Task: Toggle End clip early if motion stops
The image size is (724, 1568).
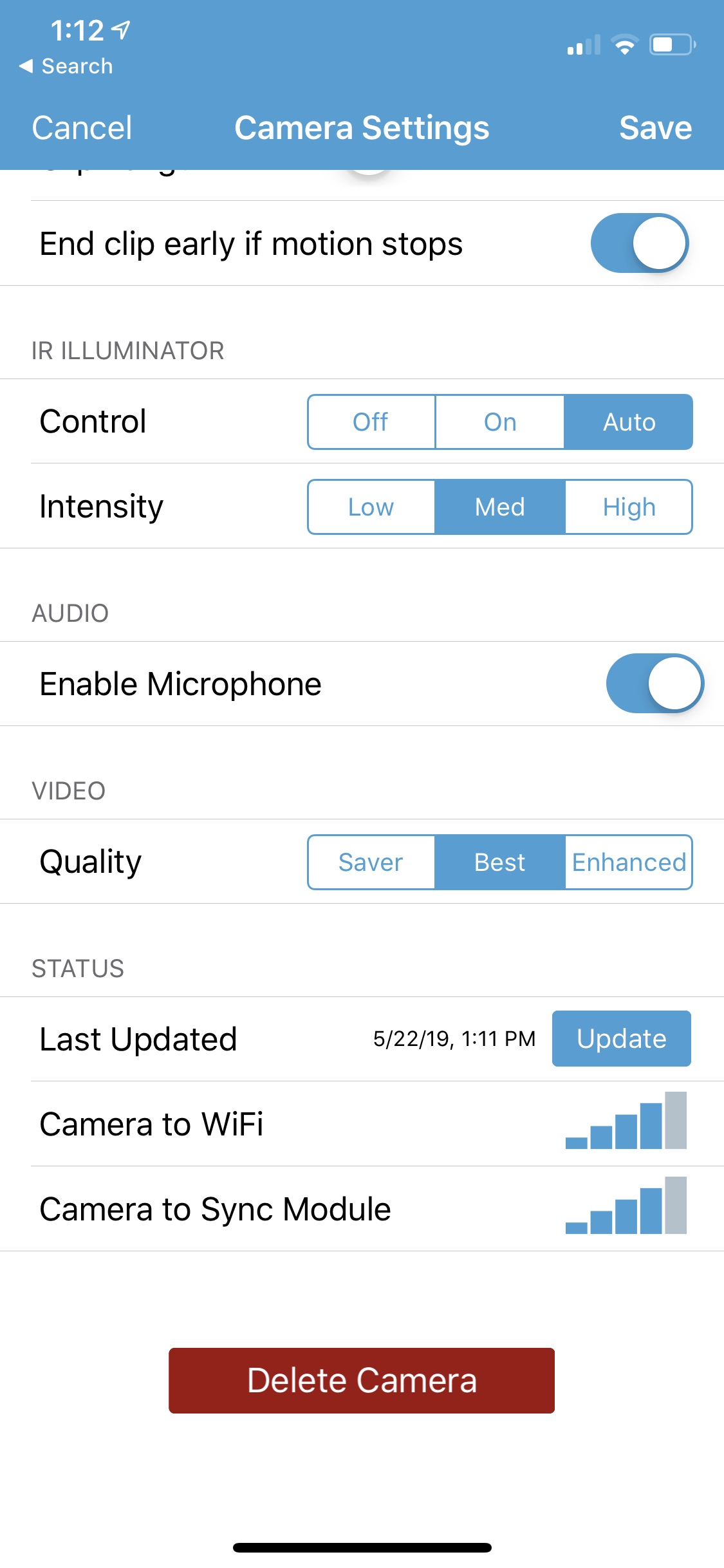Action: coord(640,243)
